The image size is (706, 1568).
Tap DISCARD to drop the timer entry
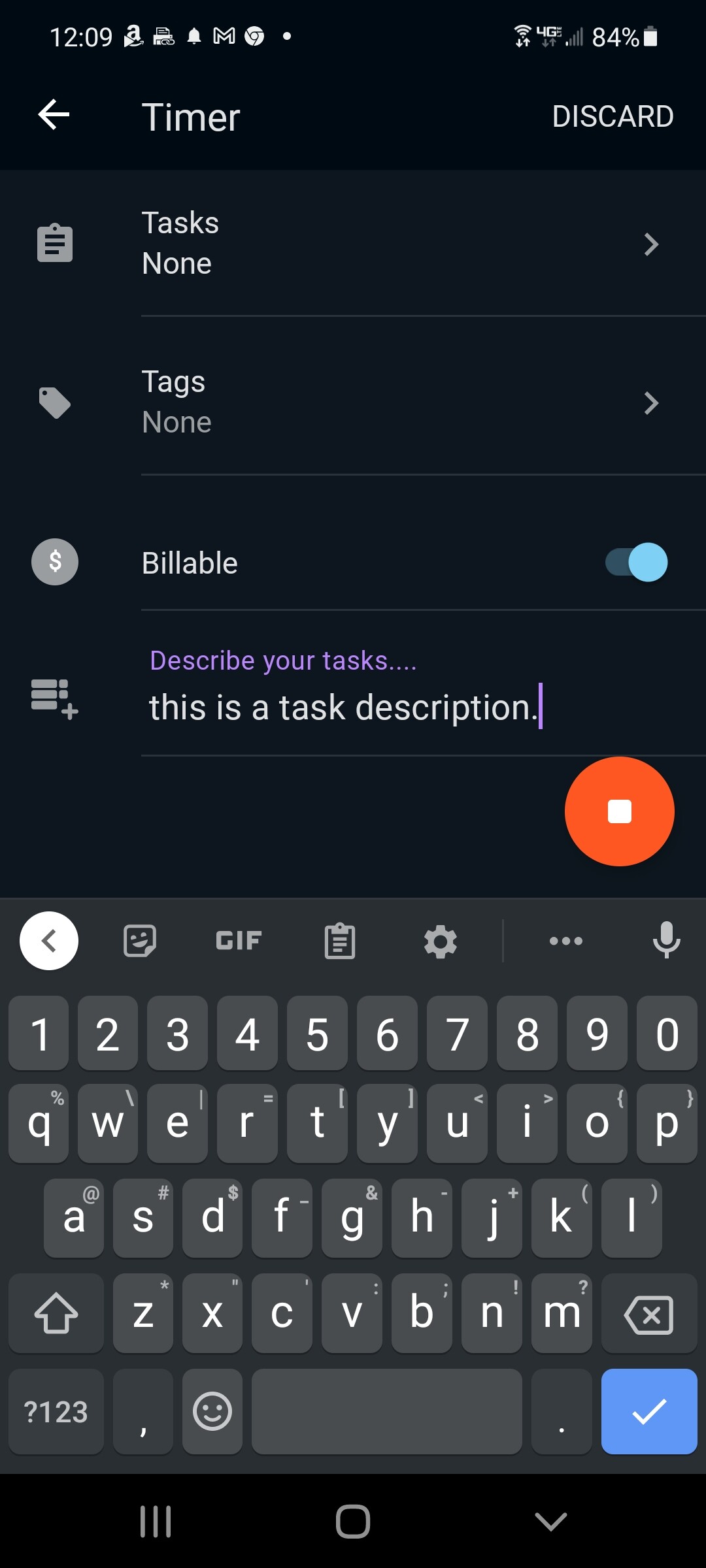613,117
